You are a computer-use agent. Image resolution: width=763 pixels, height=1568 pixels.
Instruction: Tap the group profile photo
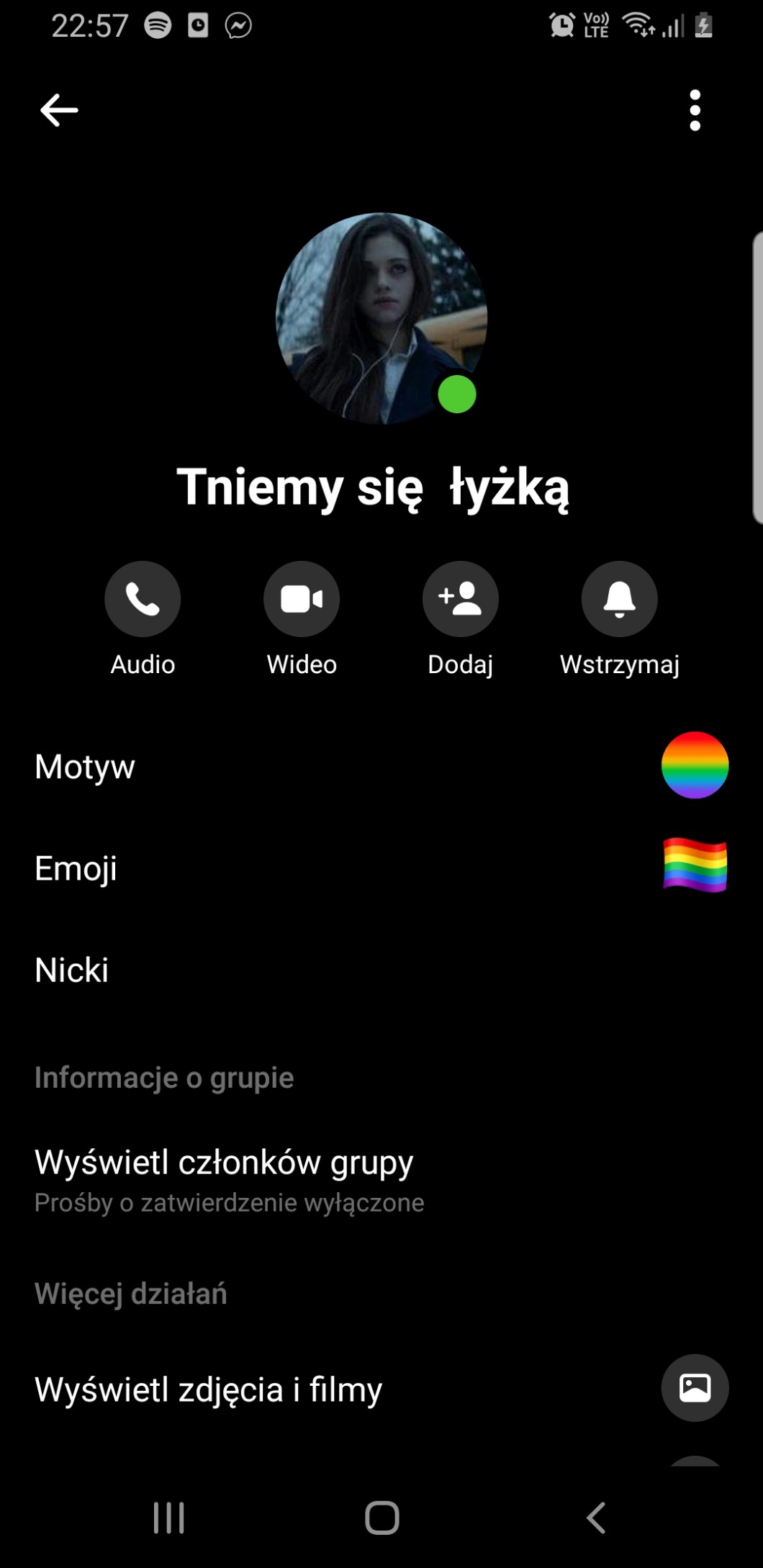[381, 318]
